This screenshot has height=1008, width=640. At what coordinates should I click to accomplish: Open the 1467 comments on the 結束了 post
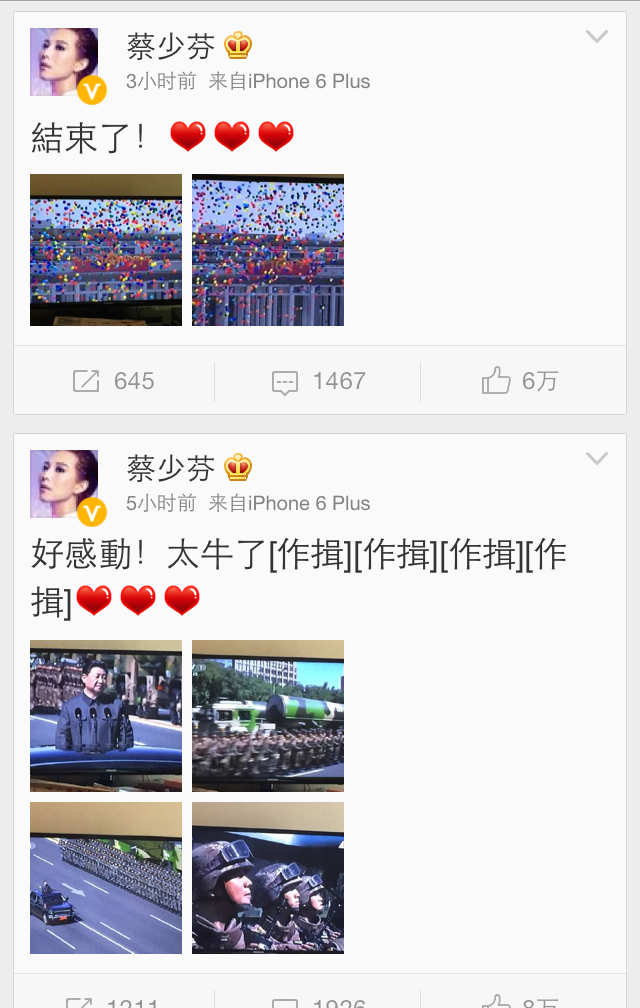[319, 381]
